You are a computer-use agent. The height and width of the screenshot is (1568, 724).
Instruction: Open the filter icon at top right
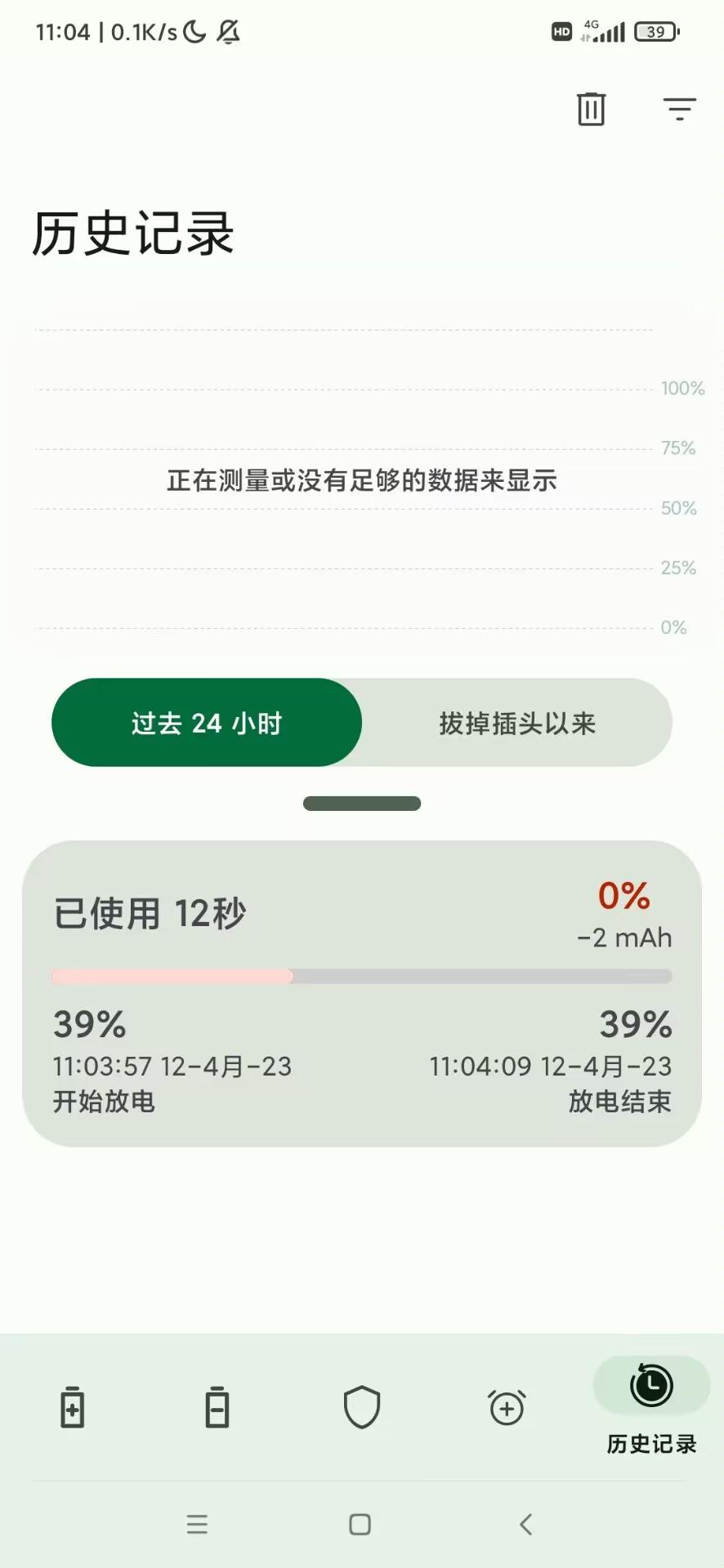click(x=679, y=109)
